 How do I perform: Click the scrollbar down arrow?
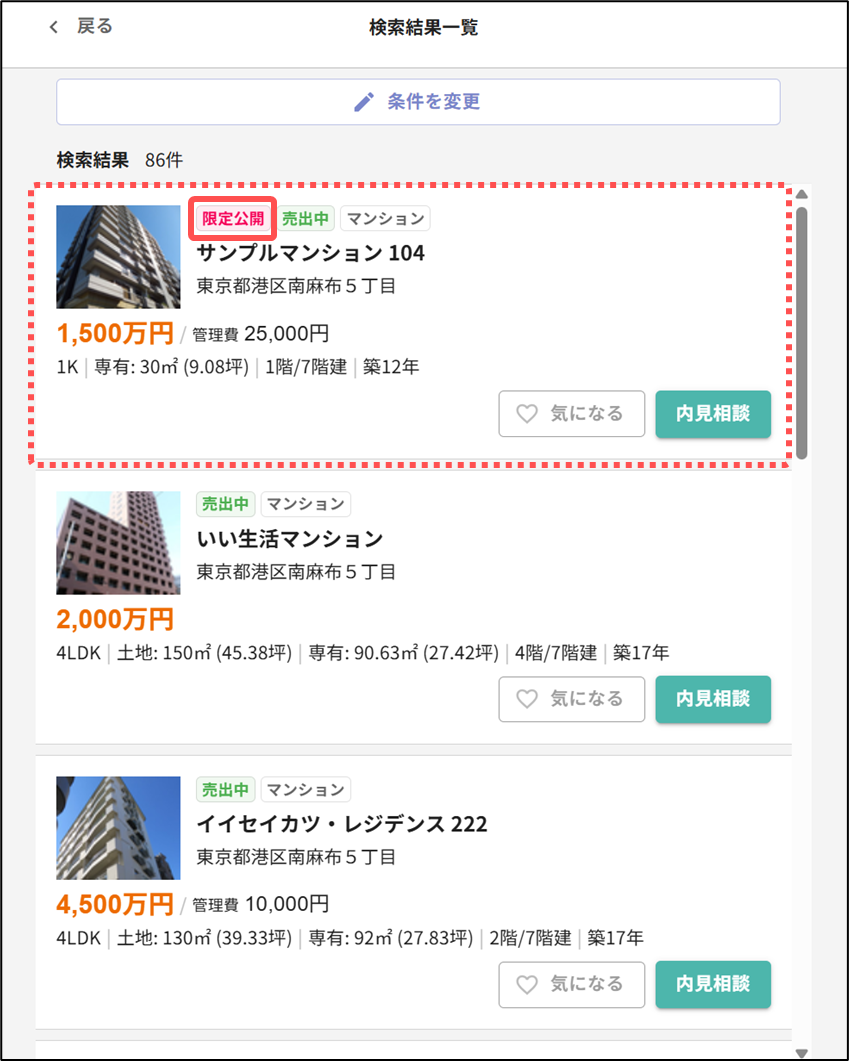[x=801, y=1052]
